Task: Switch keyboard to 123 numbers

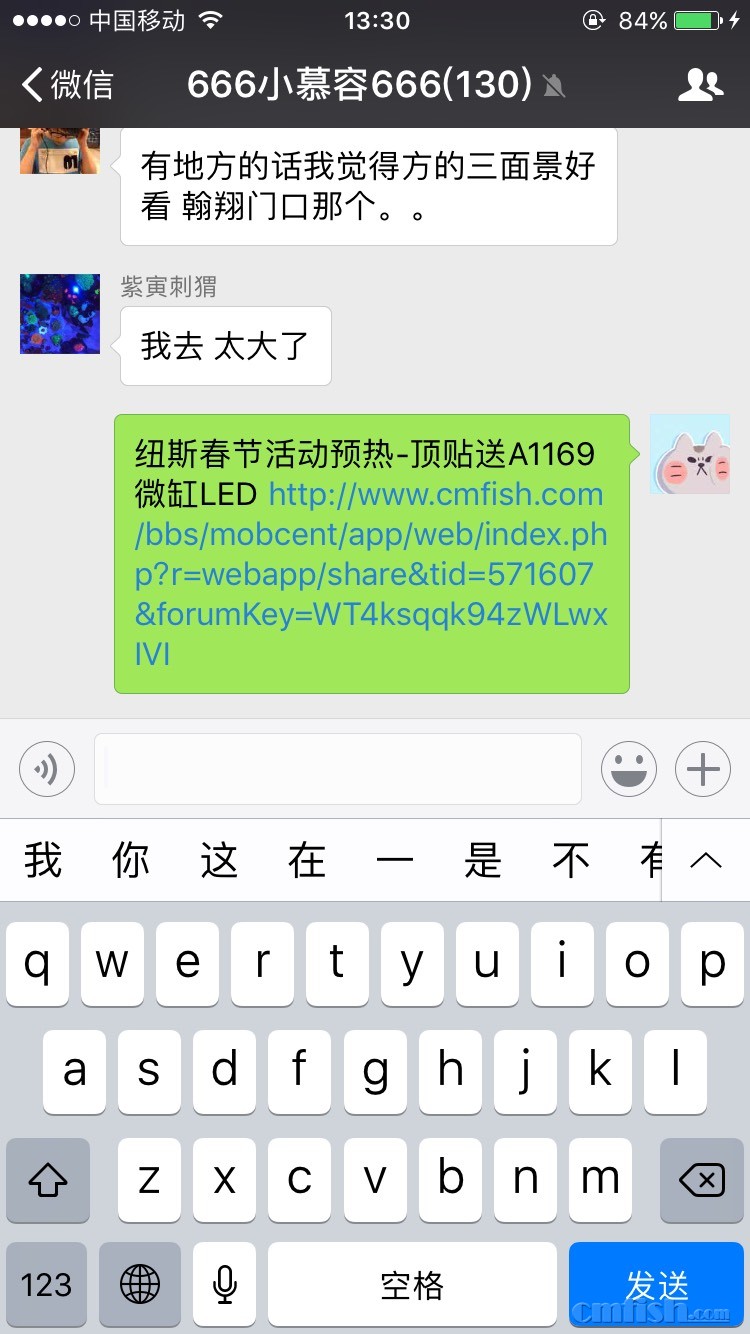Action: tap(47, 1285)
